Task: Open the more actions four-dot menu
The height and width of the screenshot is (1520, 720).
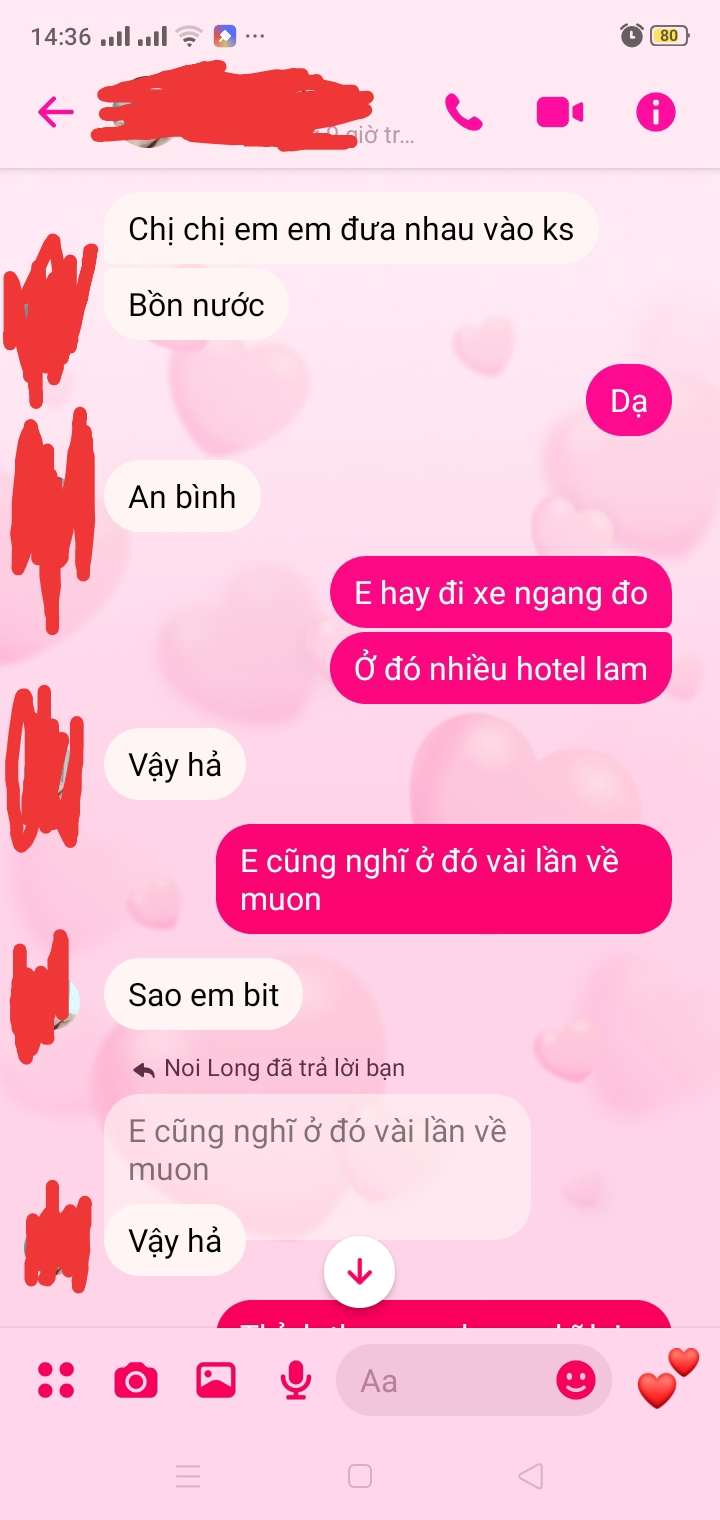Action: click(x=56, y=1380)
